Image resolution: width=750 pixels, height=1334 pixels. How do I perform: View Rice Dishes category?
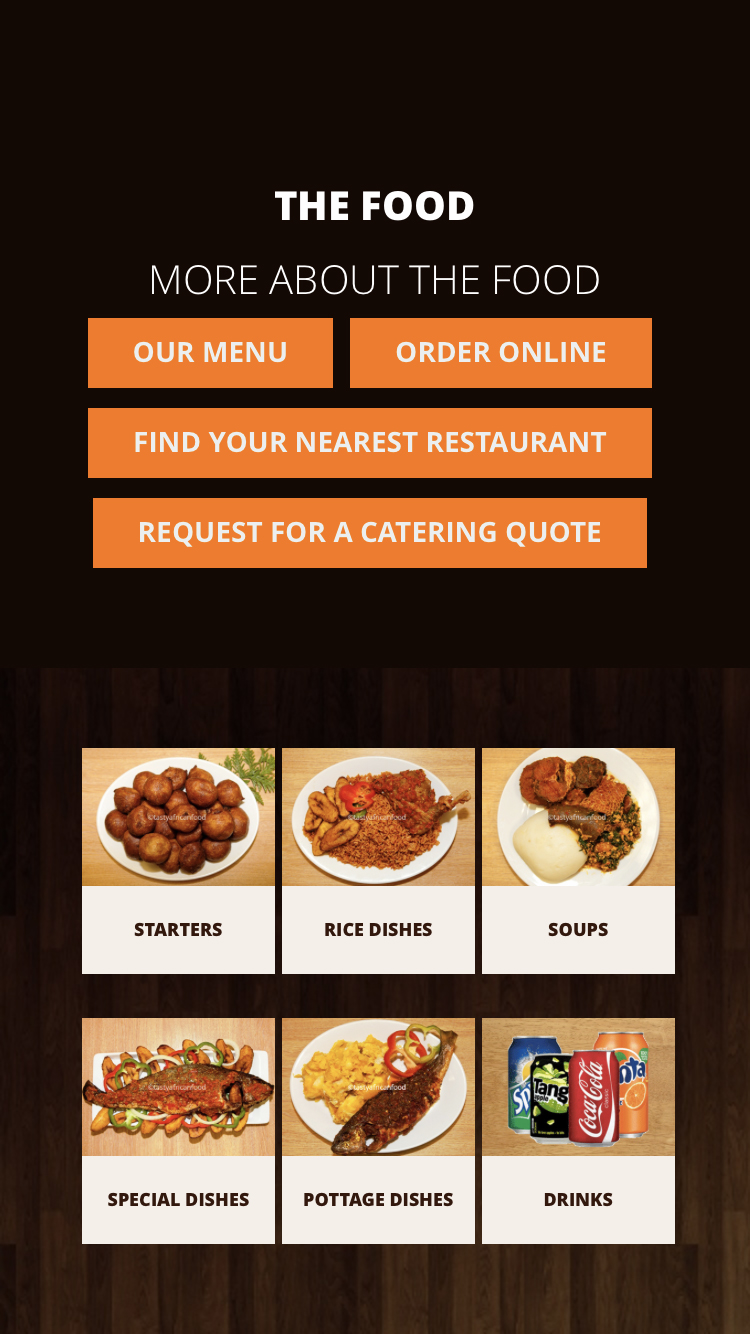click(378, 860)
